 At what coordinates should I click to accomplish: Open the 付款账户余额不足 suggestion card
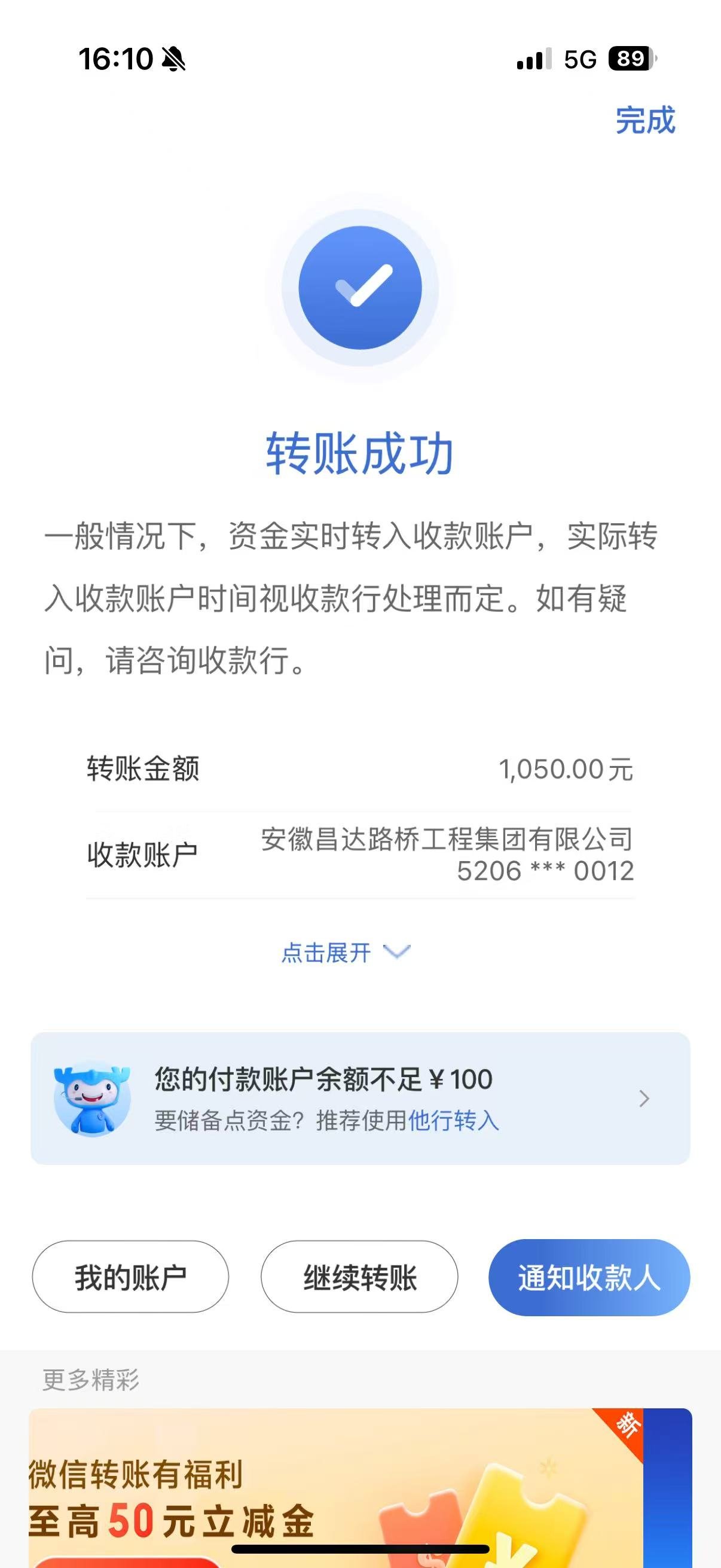360,1098
